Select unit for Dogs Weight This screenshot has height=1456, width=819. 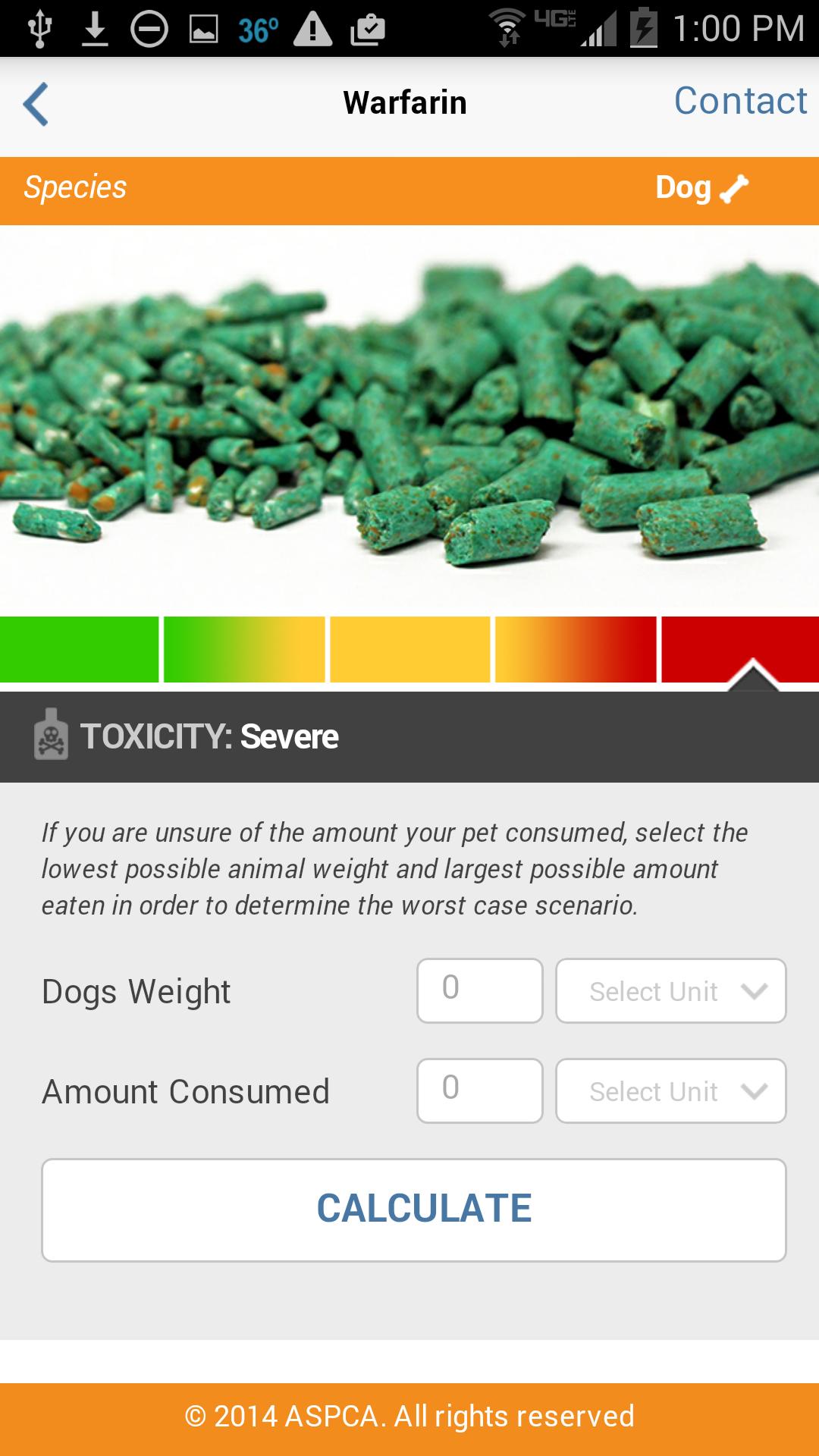coord(670,990)
